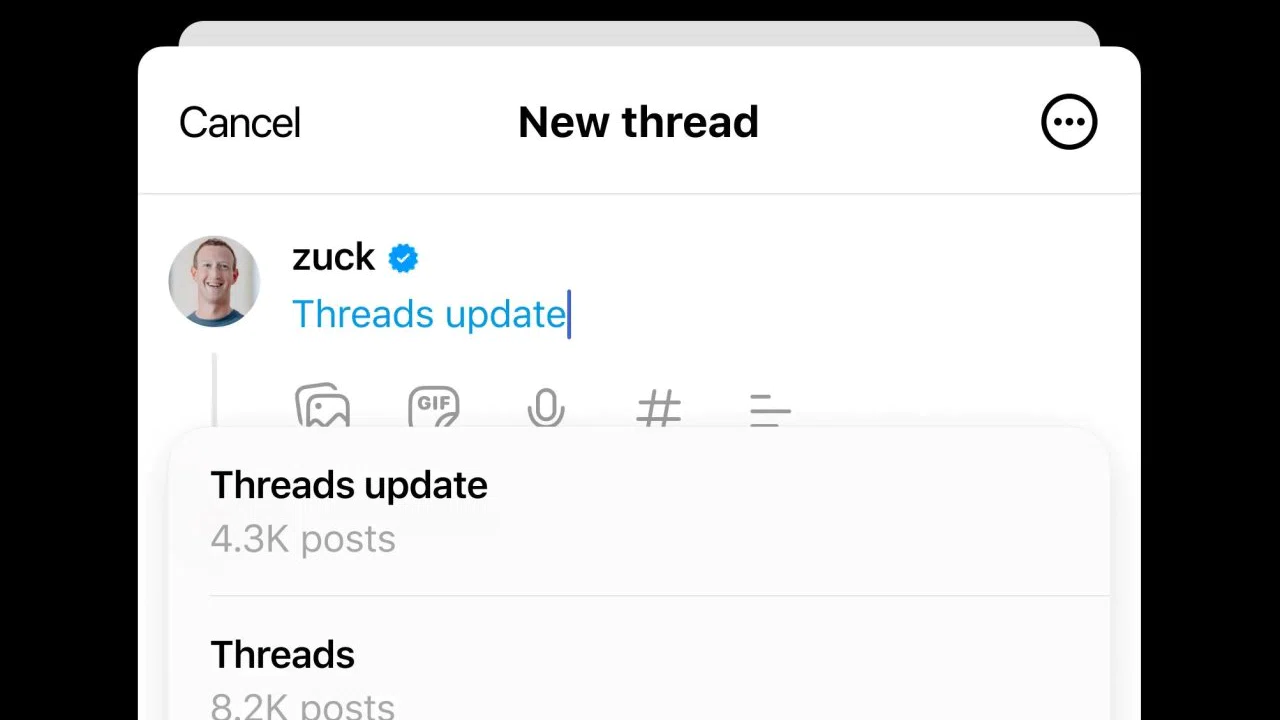Add a poll to the thread

click(769, 410)
